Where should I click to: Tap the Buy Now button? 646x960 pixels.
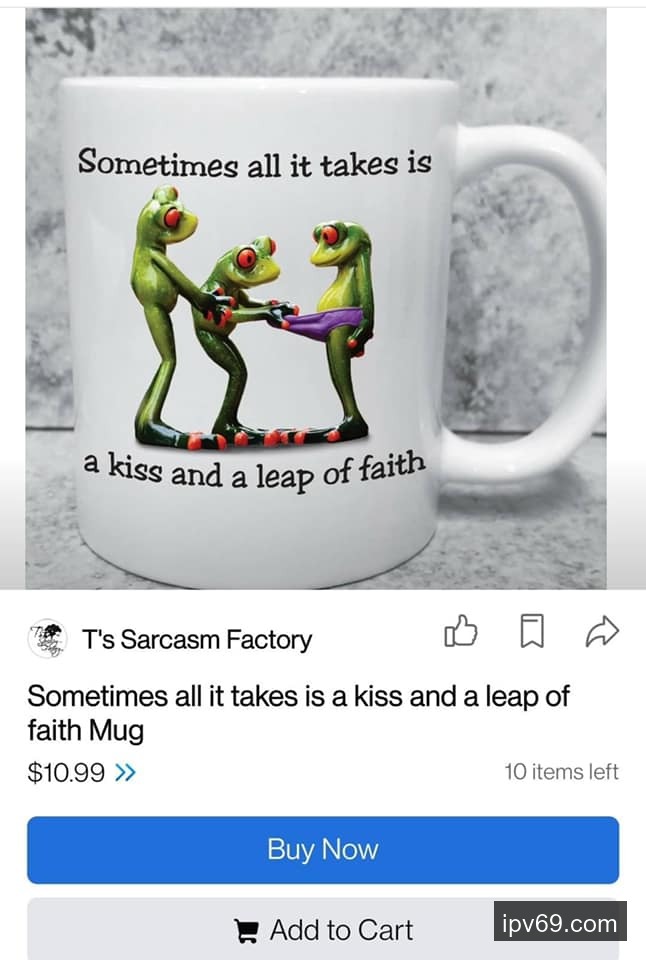coord(322,850)
